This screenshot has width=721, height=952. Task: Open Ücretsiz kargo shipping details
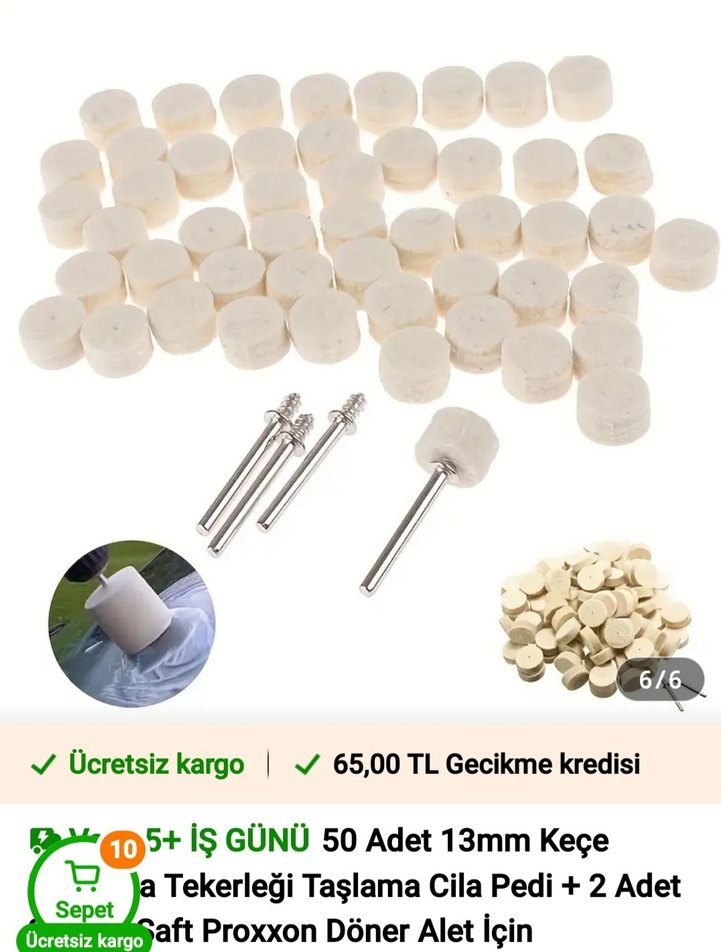pos(138,765)
